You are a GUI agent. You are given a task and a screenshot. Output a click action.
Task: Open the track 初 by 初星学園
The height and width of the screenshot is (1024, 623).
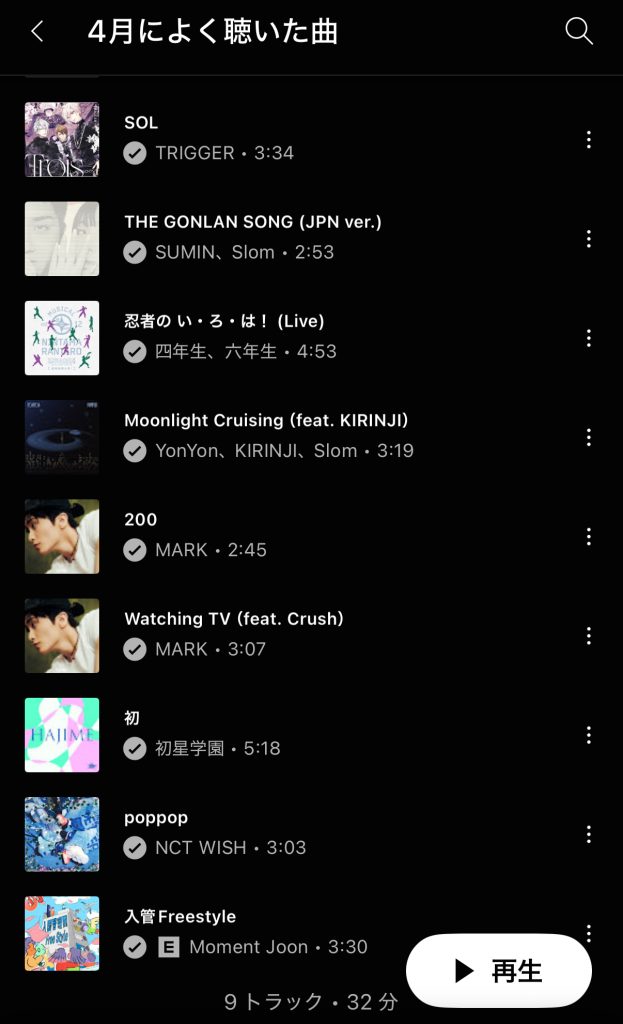point(300,733)
